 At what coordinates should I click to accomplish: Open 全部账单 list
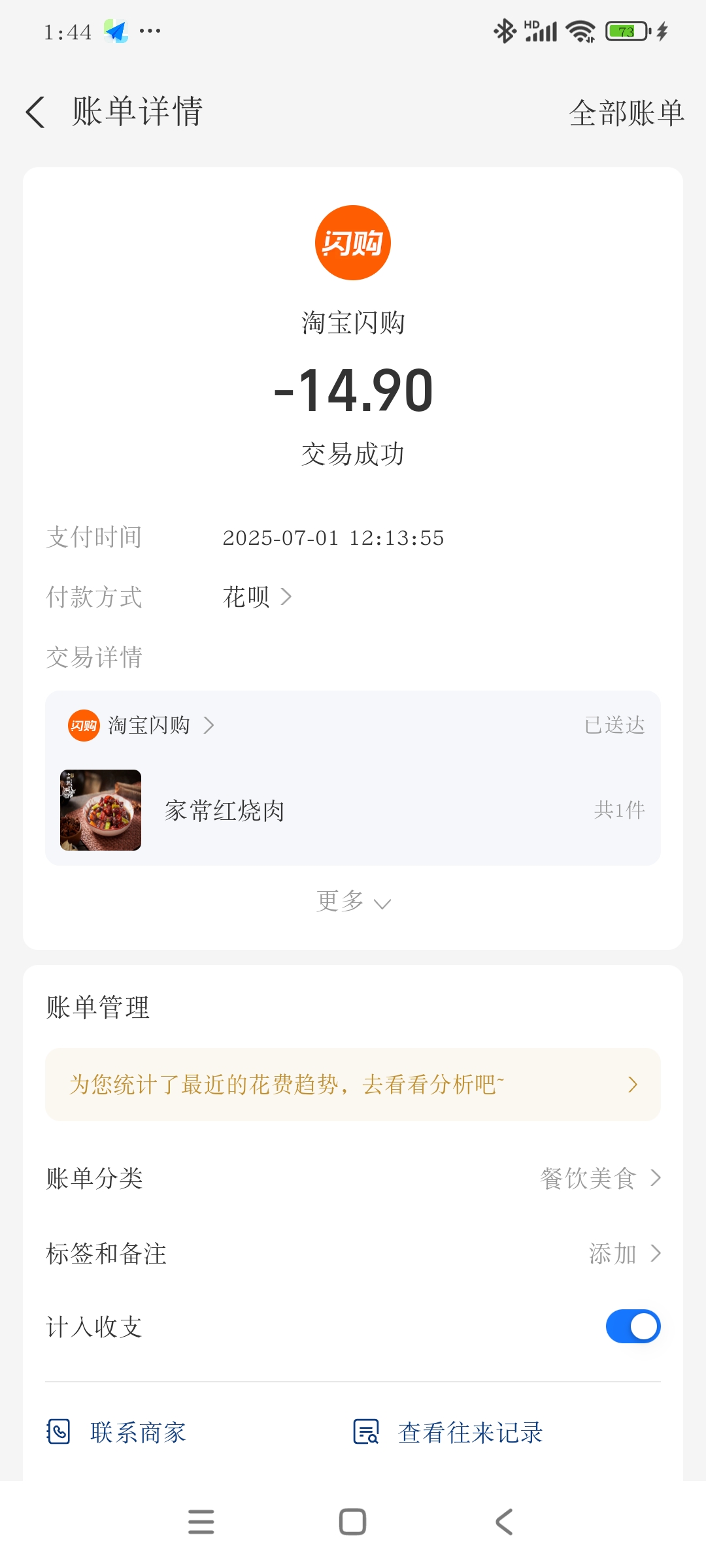click(626, 113)
